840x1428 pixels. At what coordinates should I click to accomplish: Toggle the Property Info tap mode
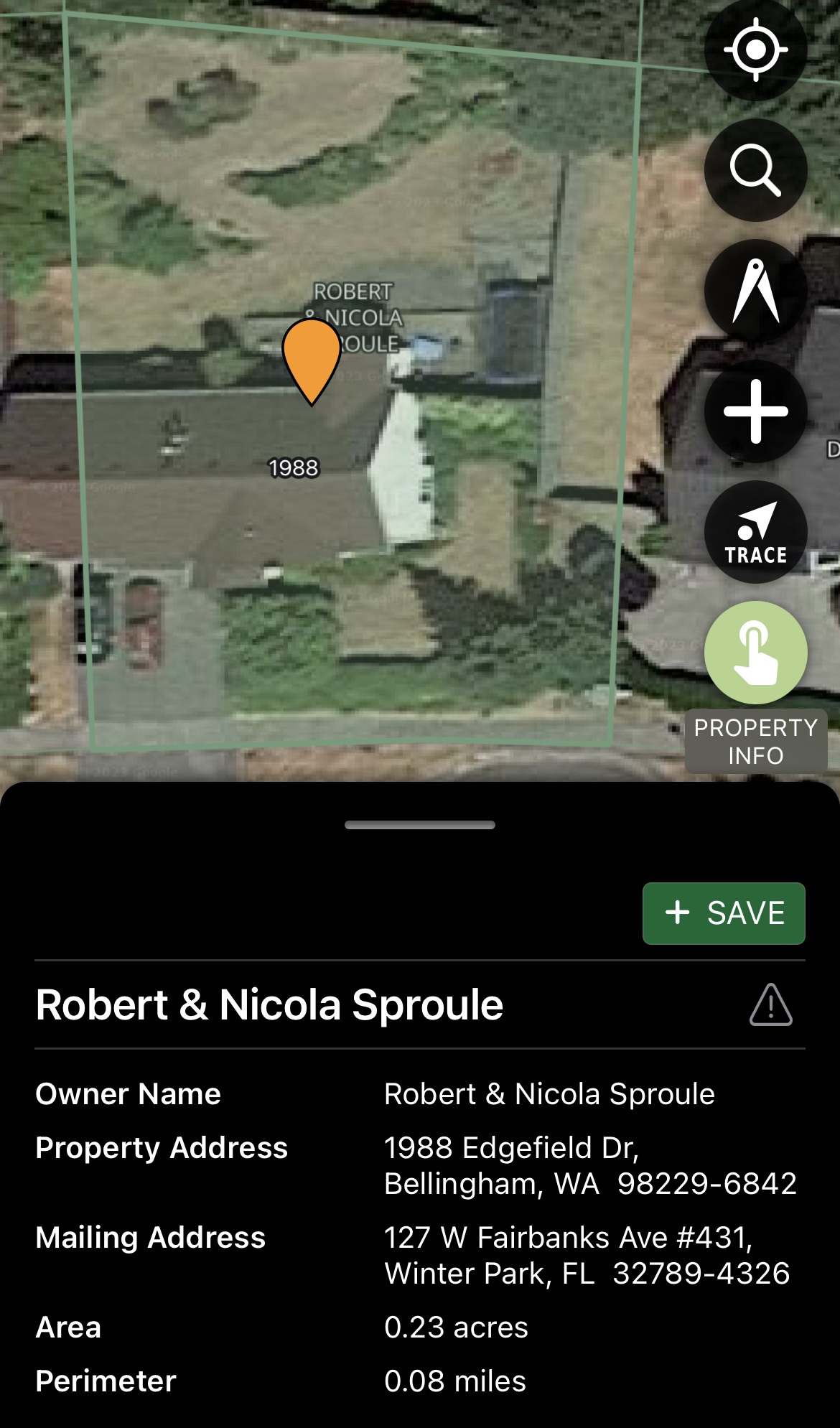coord(755,653)
